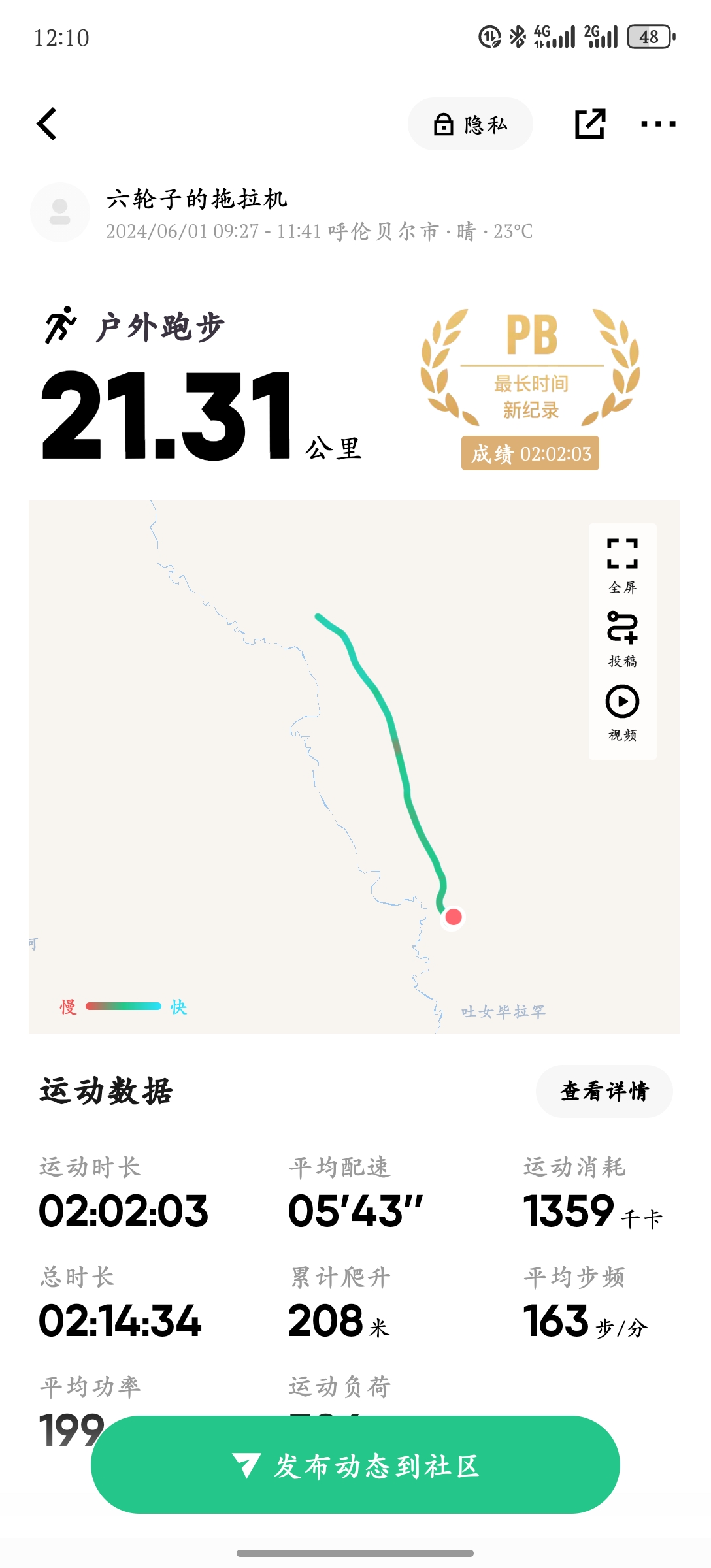
Task: Go back using the top-left arrow
Action: (x=47, y=124)
